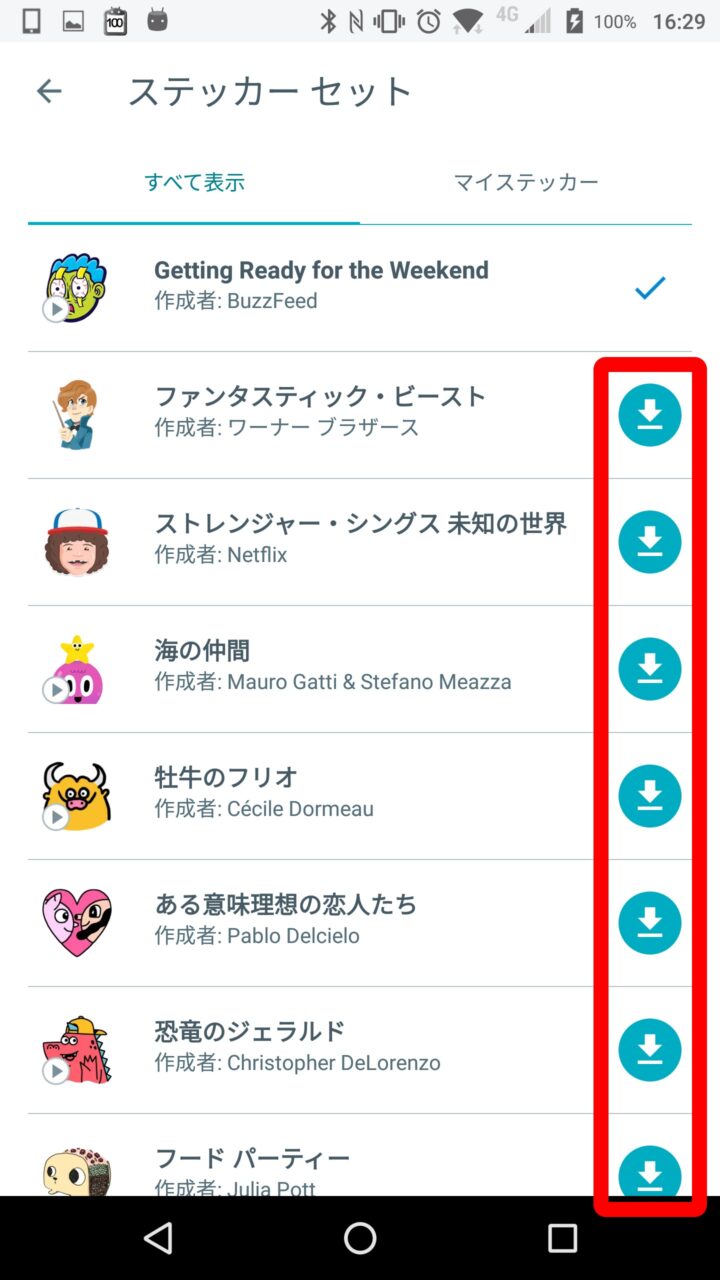The width and height of the screenshot is (720, 1280).
Task: Go back from ステッカー セット screen
Action: point(49,92)
